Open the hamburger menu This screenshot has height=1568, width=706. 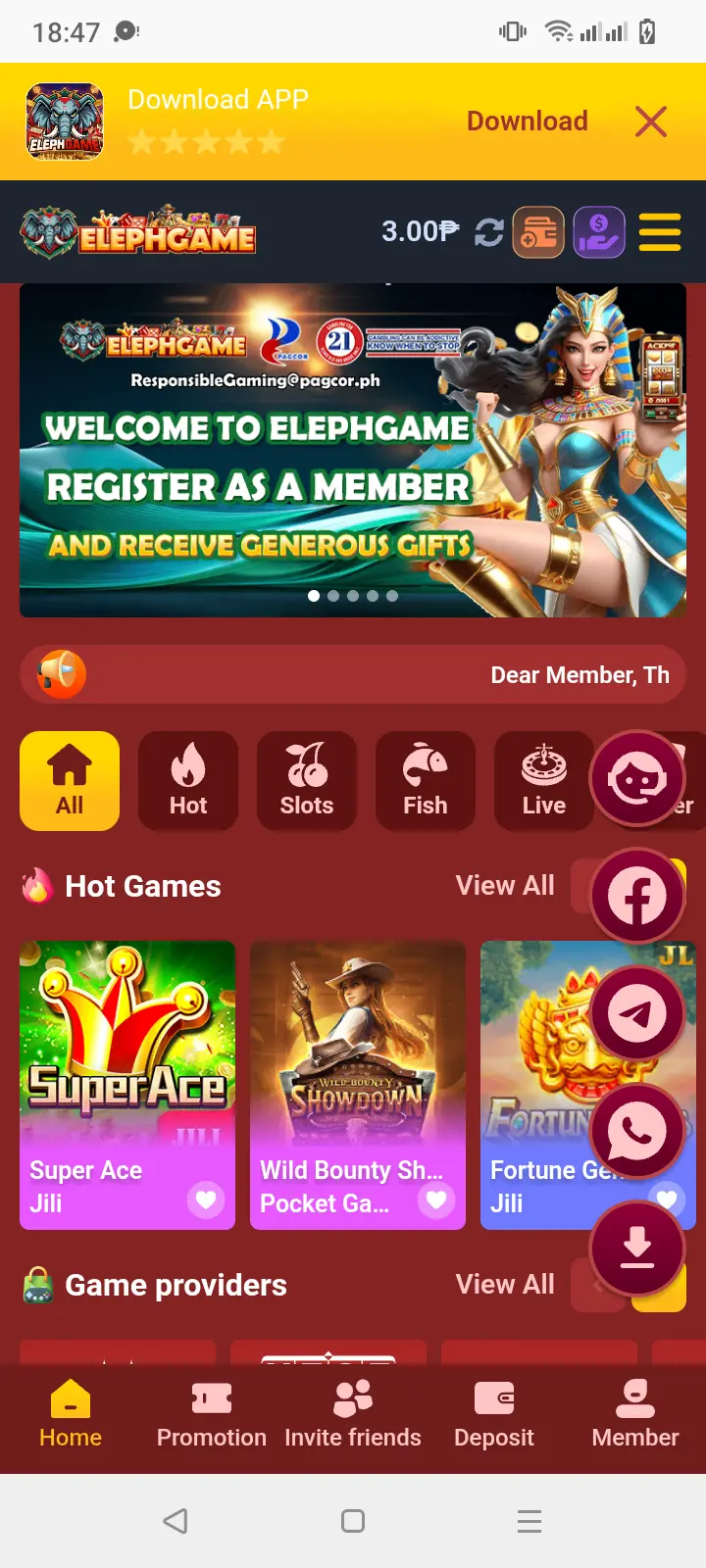click(660, 232)
